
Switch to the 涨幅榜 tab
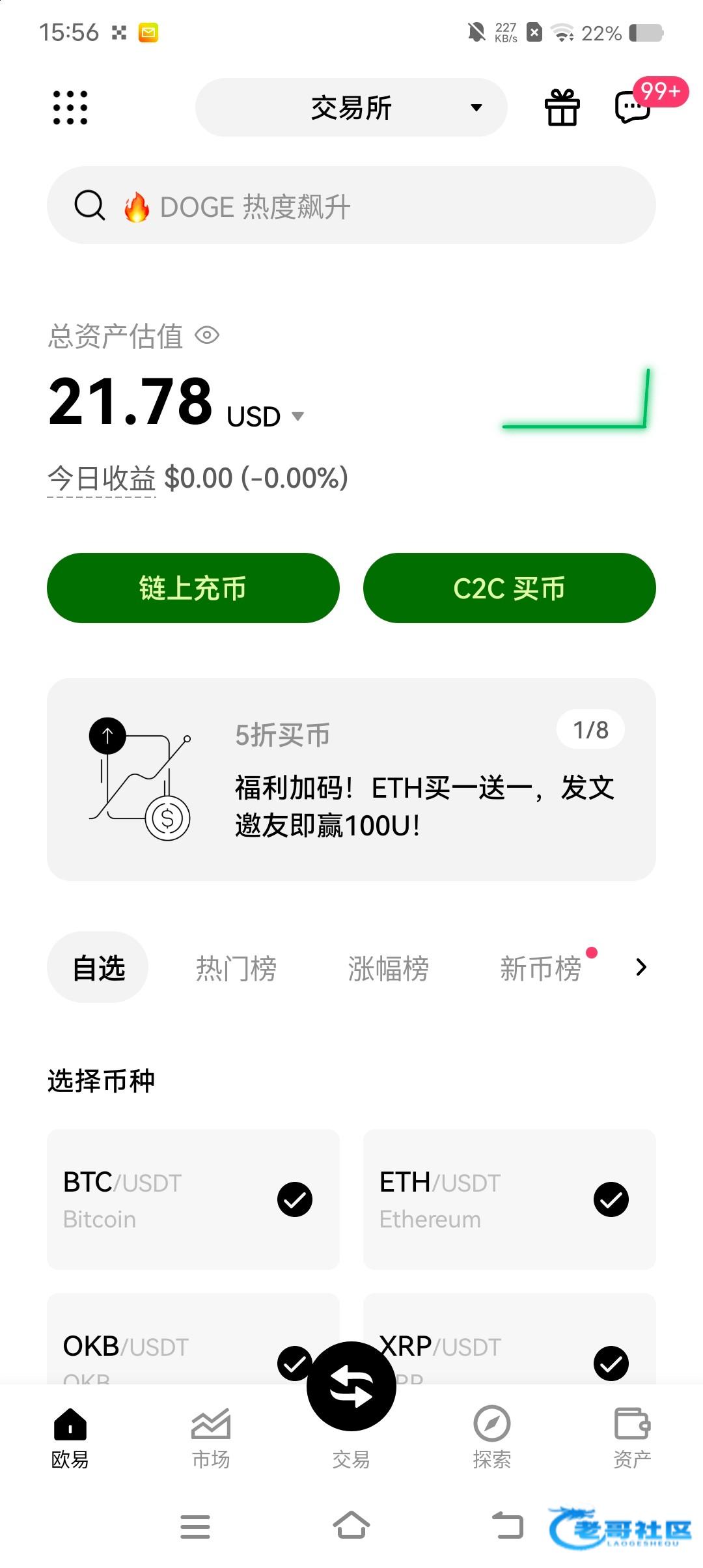click(388, 968)
